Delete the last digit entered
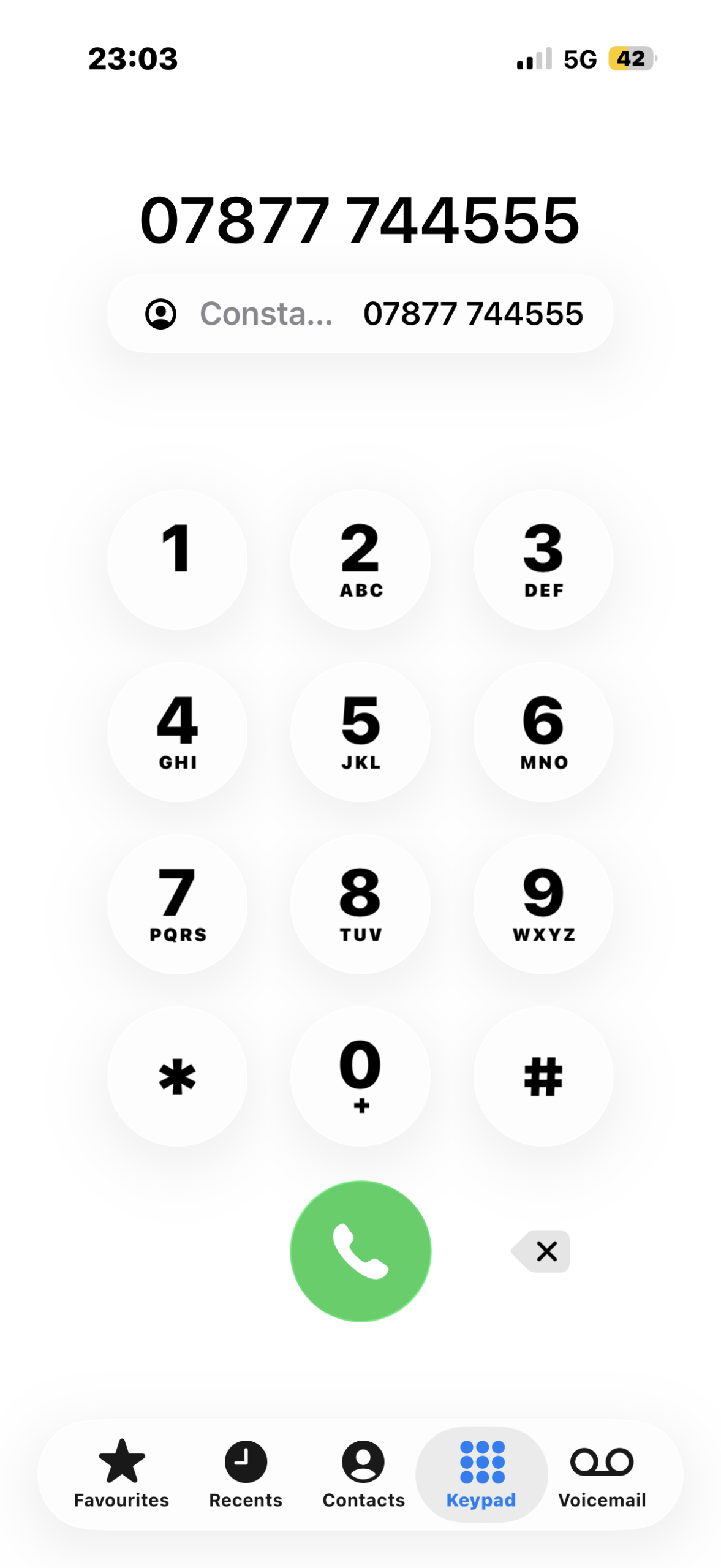The width and height of the screenshot is (721, 1568). point(541,1251)
